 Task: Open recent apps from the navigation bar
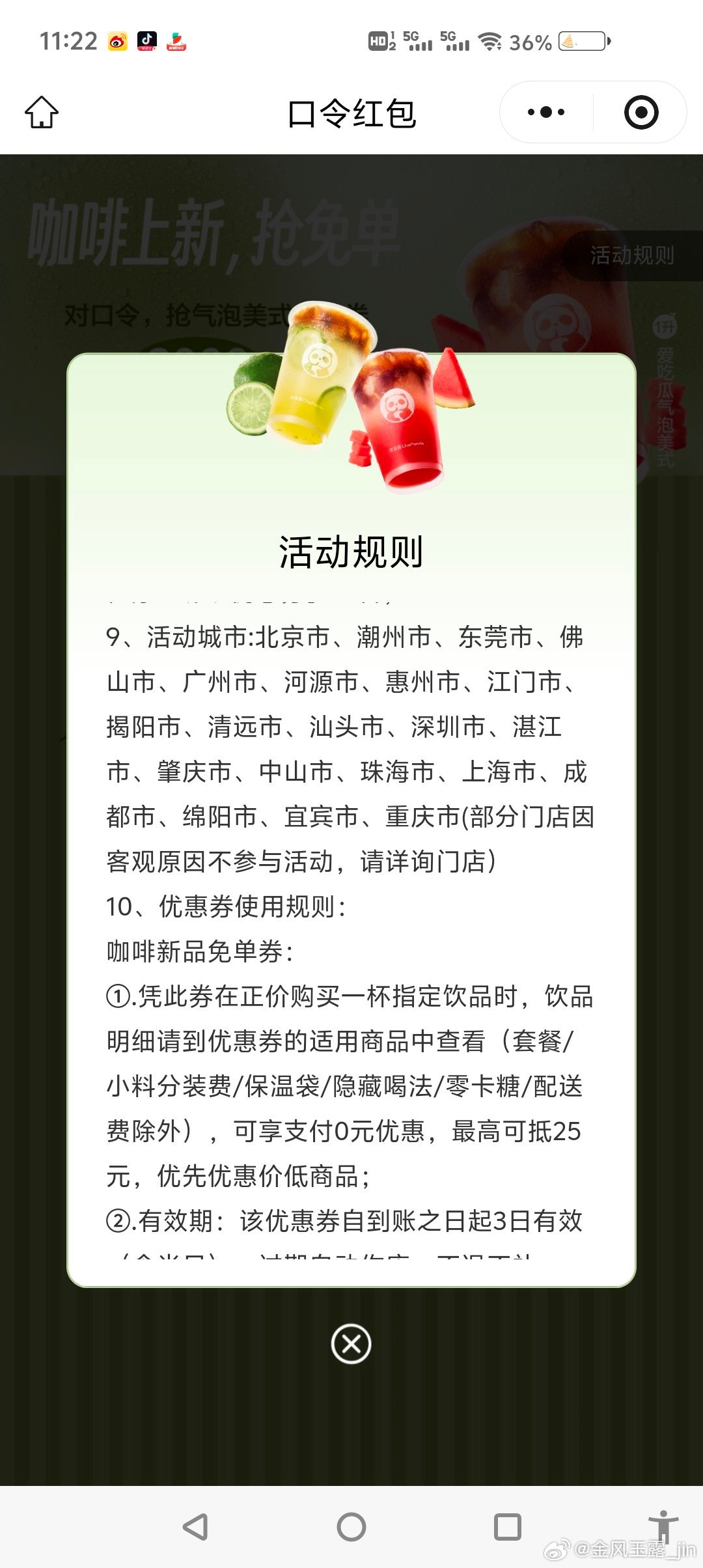[x=507, y=1526]
